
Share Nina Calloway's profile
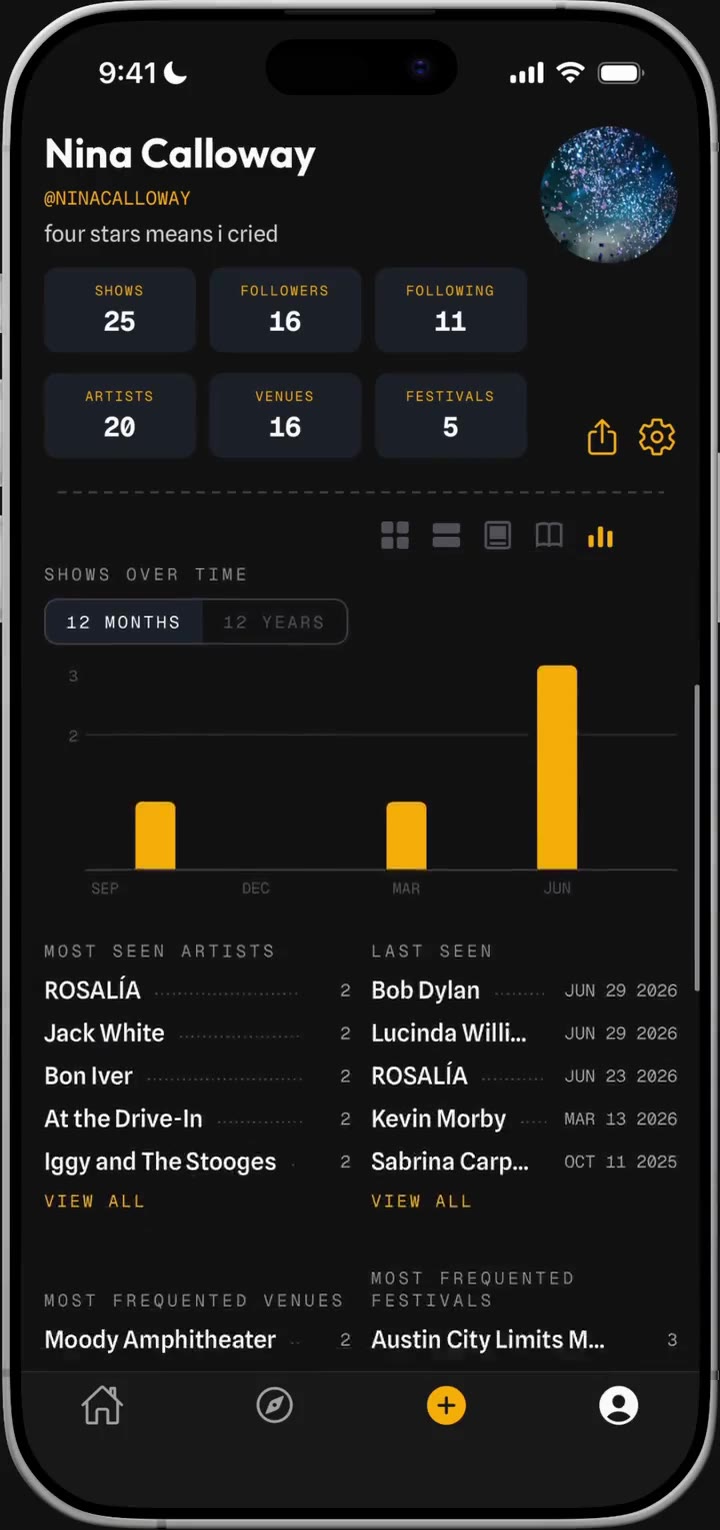[x=602, y=437]
